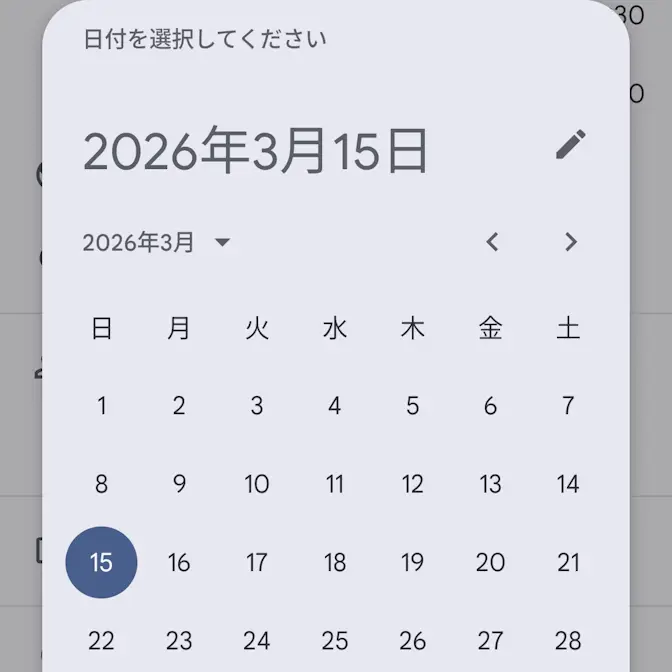Choose day 7 in the calendar
Image resolution: width=672 pixels, height=672 pixels.
(x=568, y=406)
